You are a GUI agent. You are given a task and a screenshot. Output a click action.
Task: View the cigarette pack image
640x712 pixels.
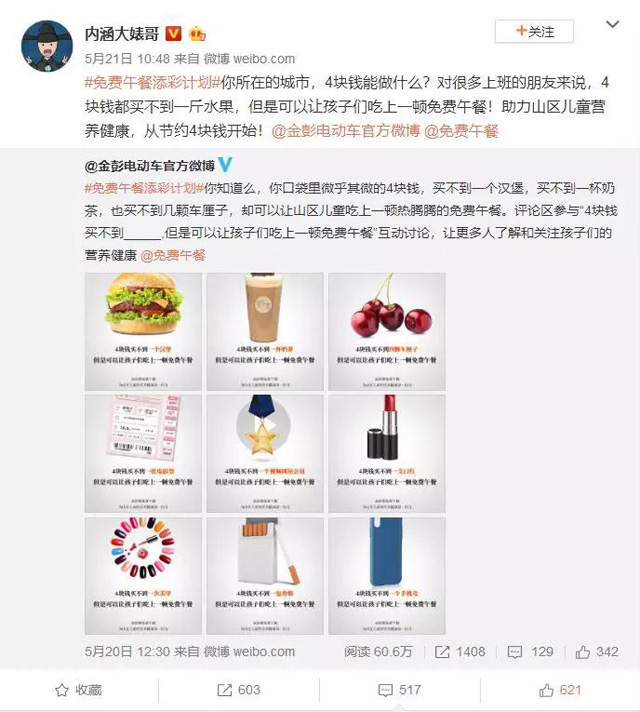click(264, 575)
